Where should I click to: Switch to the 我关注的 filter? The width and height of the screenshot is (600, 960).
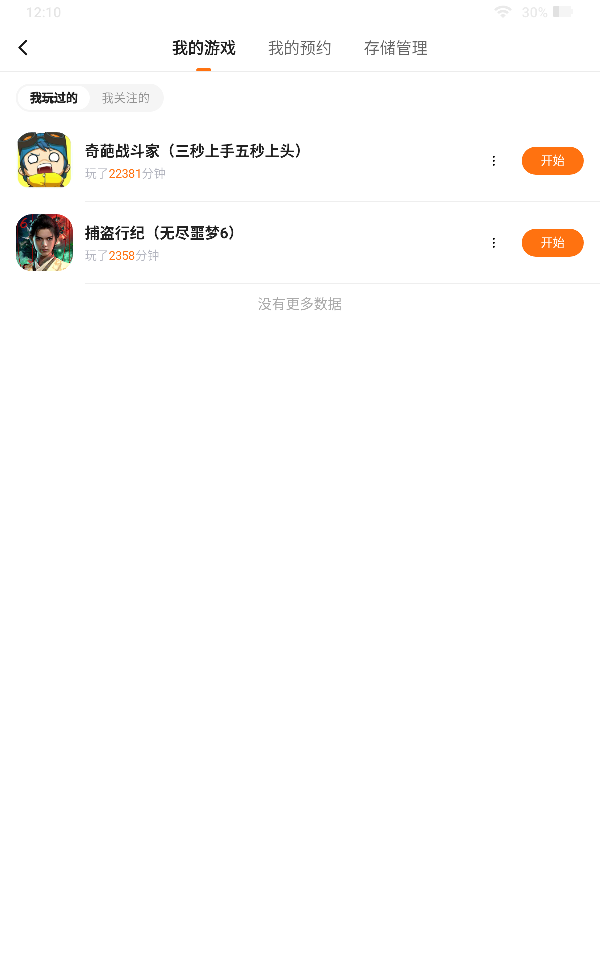pyautogui.click(x=126, y=98)
